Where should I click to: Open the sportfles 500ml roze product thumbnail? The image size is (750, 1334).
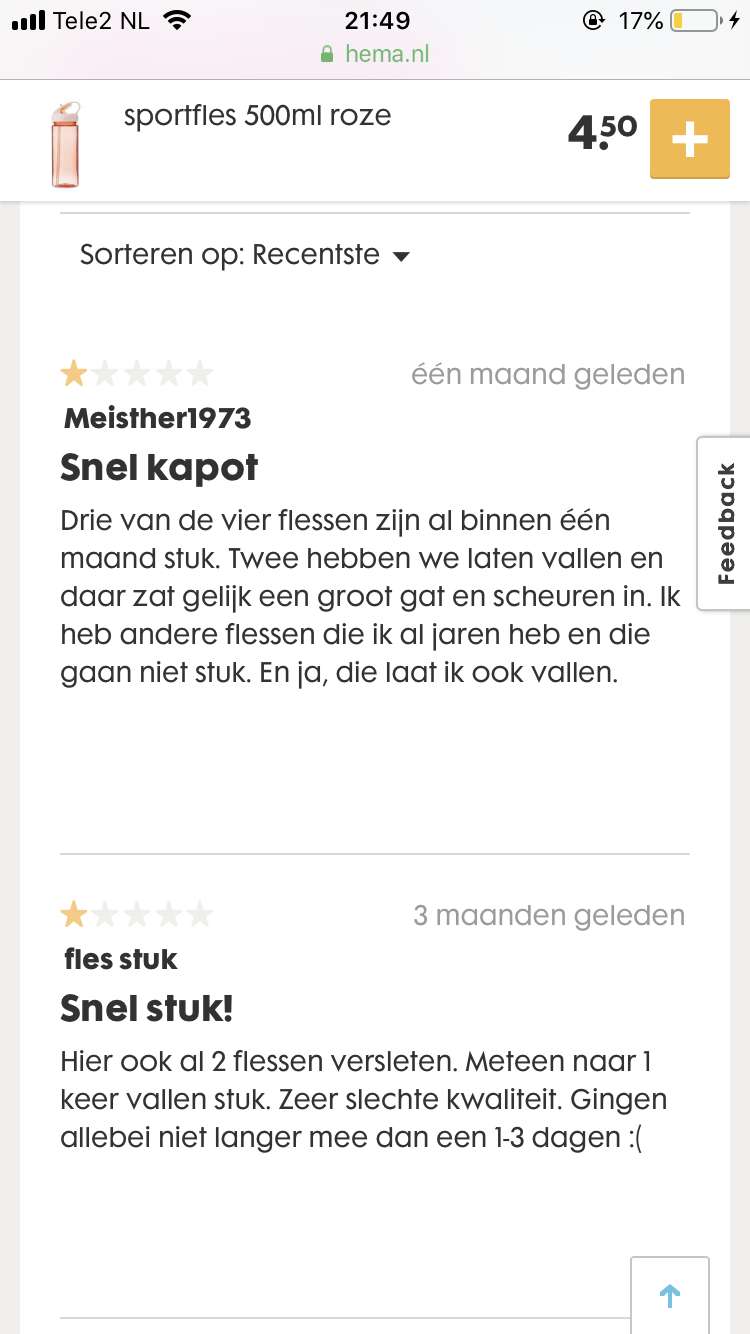[66, 144]
